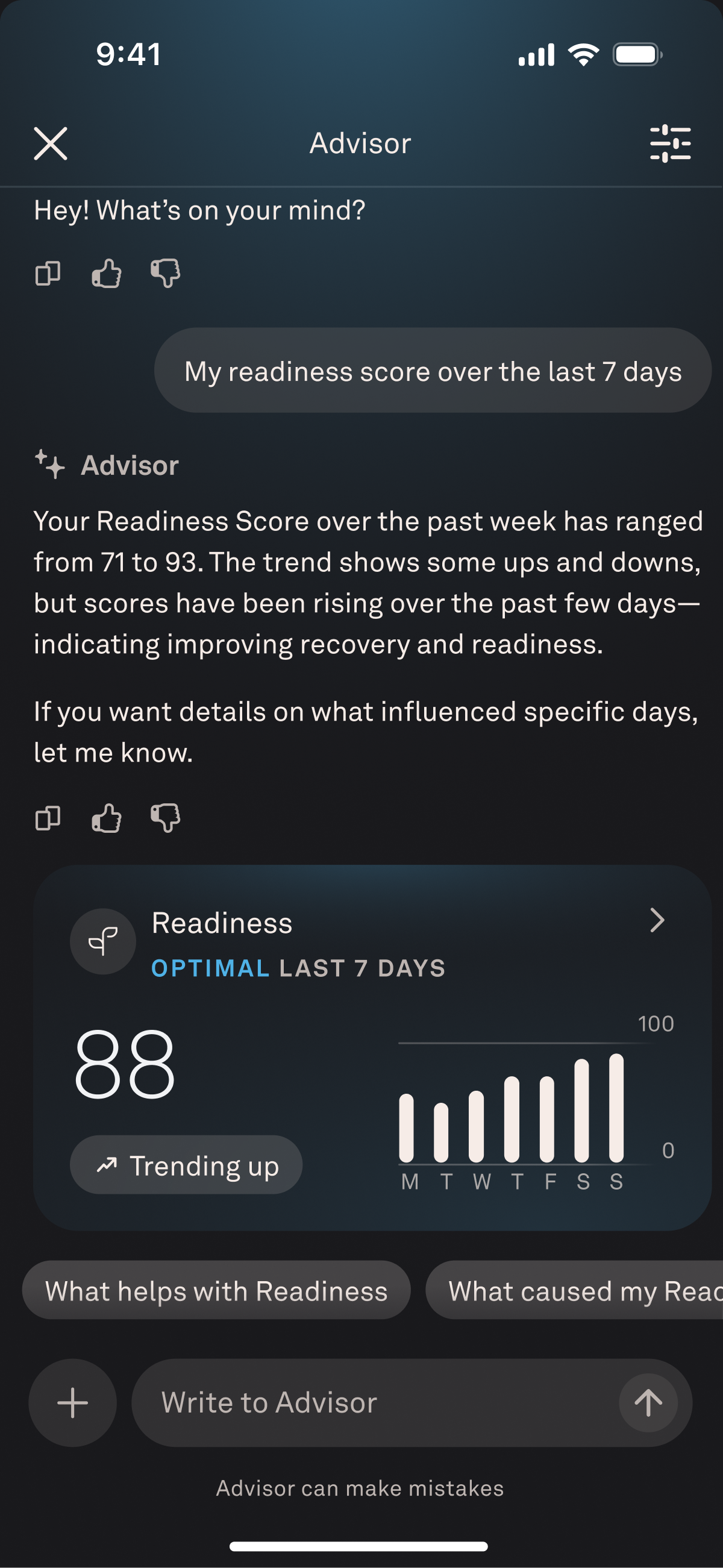The width and height of the screenshot is (723, 1568).
Task: Copy the Readiness Score reply
Action: pyautogui.click(x=48, y=818)
